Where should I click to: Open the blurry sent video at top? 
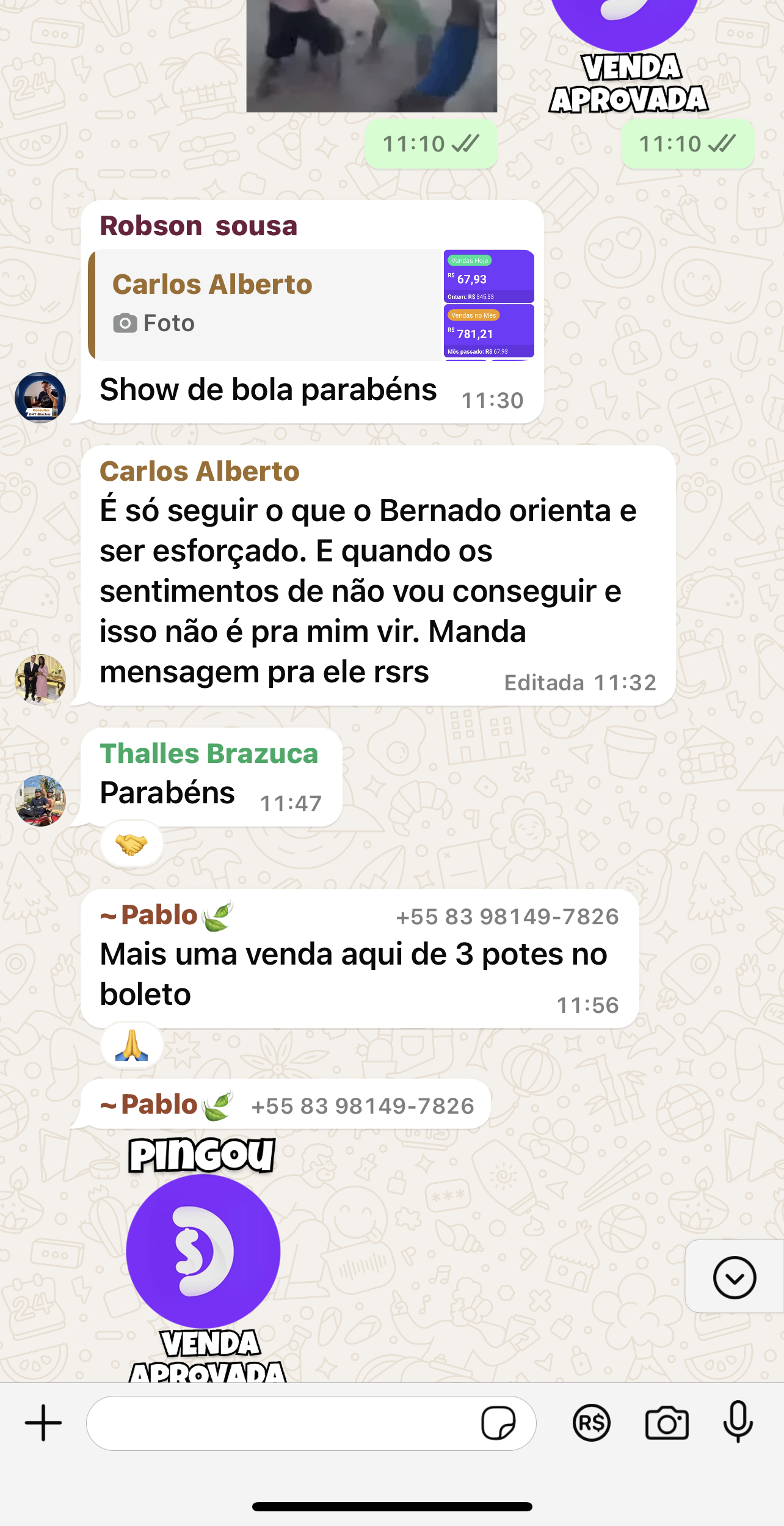[x=371, y=55]
